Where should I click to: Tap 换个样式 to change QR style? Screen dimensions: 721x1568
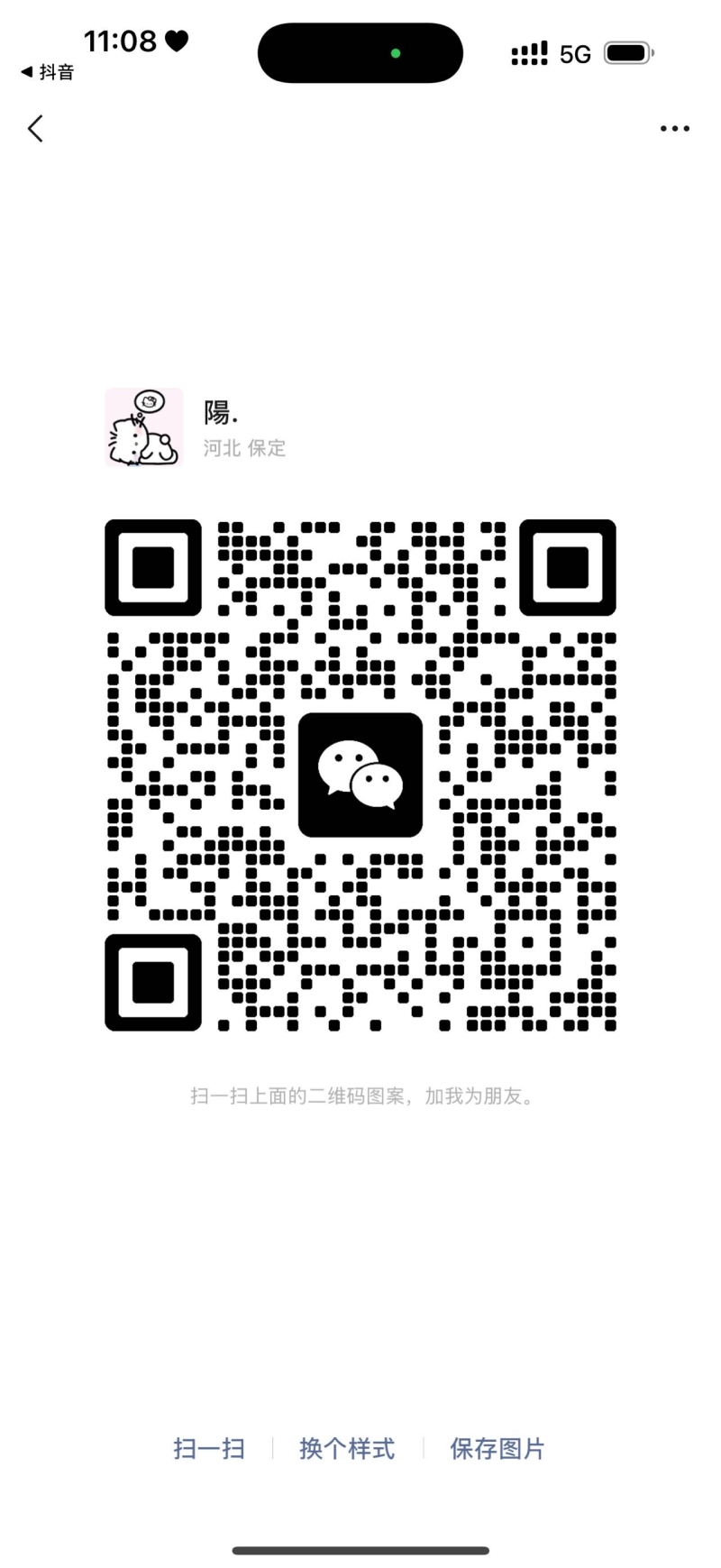pyautogui.click(x=347, y=1448)
